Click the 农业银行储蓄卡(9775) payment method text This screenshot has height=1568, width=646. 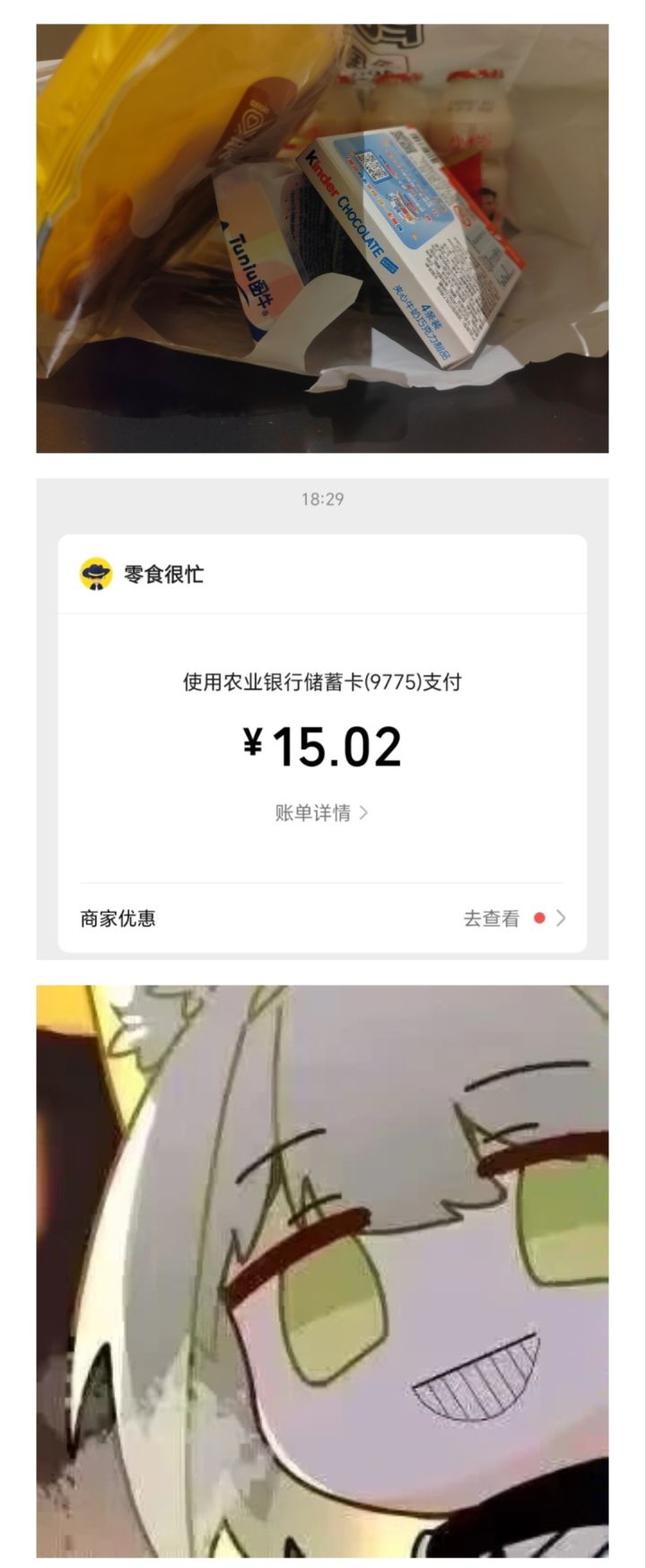click(323, 684)
